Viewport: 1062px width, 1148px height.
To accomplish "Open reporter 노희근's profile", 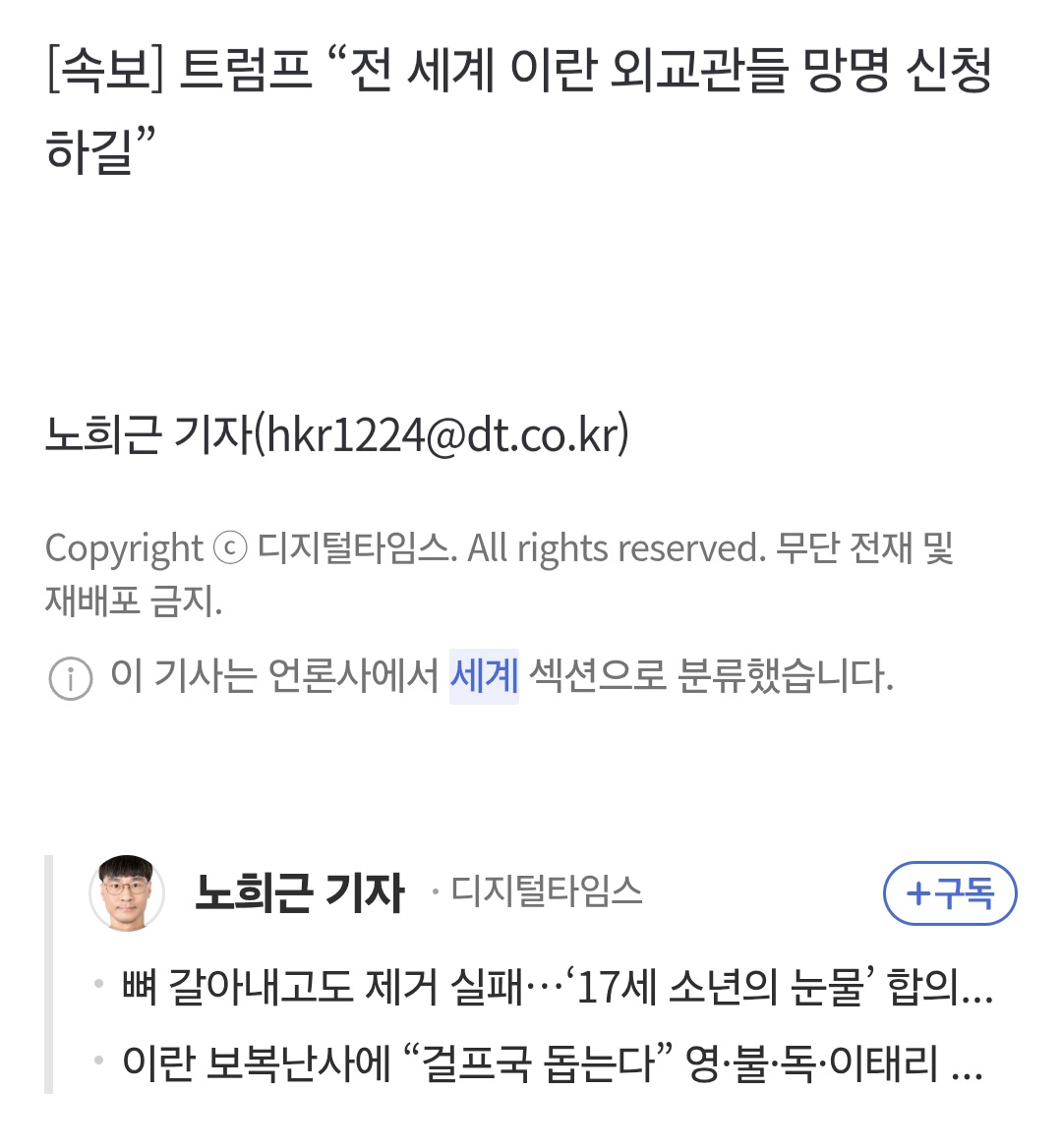I will 299,893.
